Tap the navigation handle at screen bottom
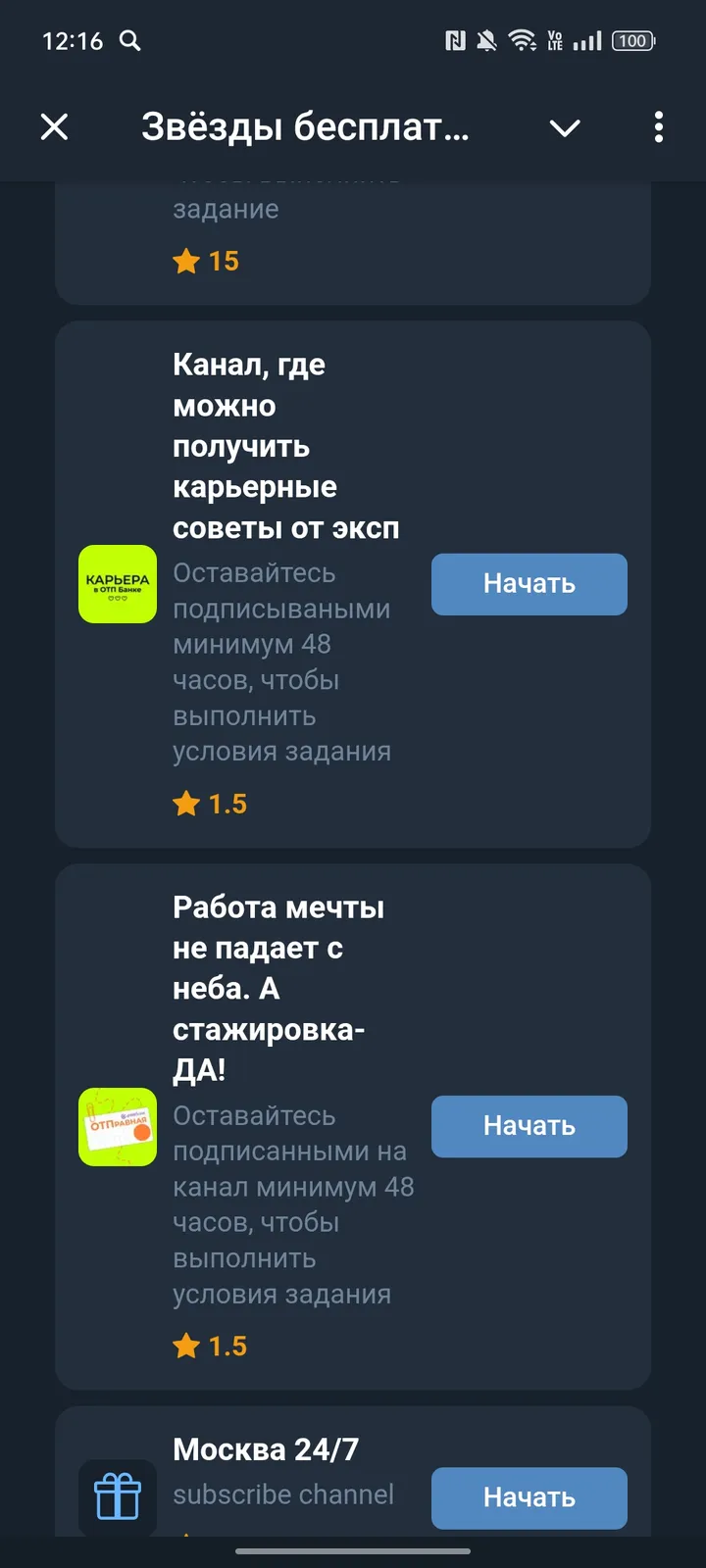The height and width of the screenshot is (1568, 706). point(353,1552)
